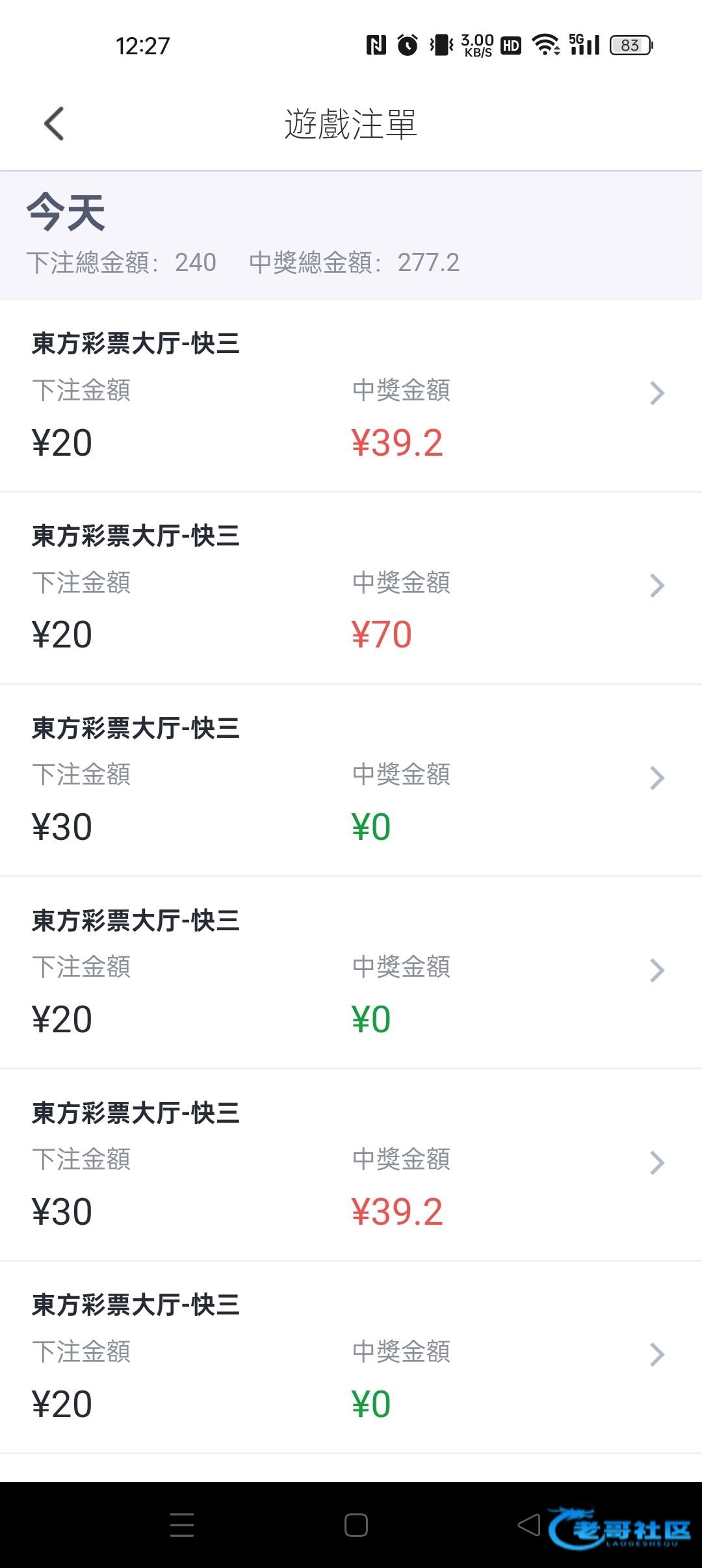View the ¥30 bet that won ¥0
Image resolution: width=702 pixels, height=1568 pixels.
click(x=351, y=779)
